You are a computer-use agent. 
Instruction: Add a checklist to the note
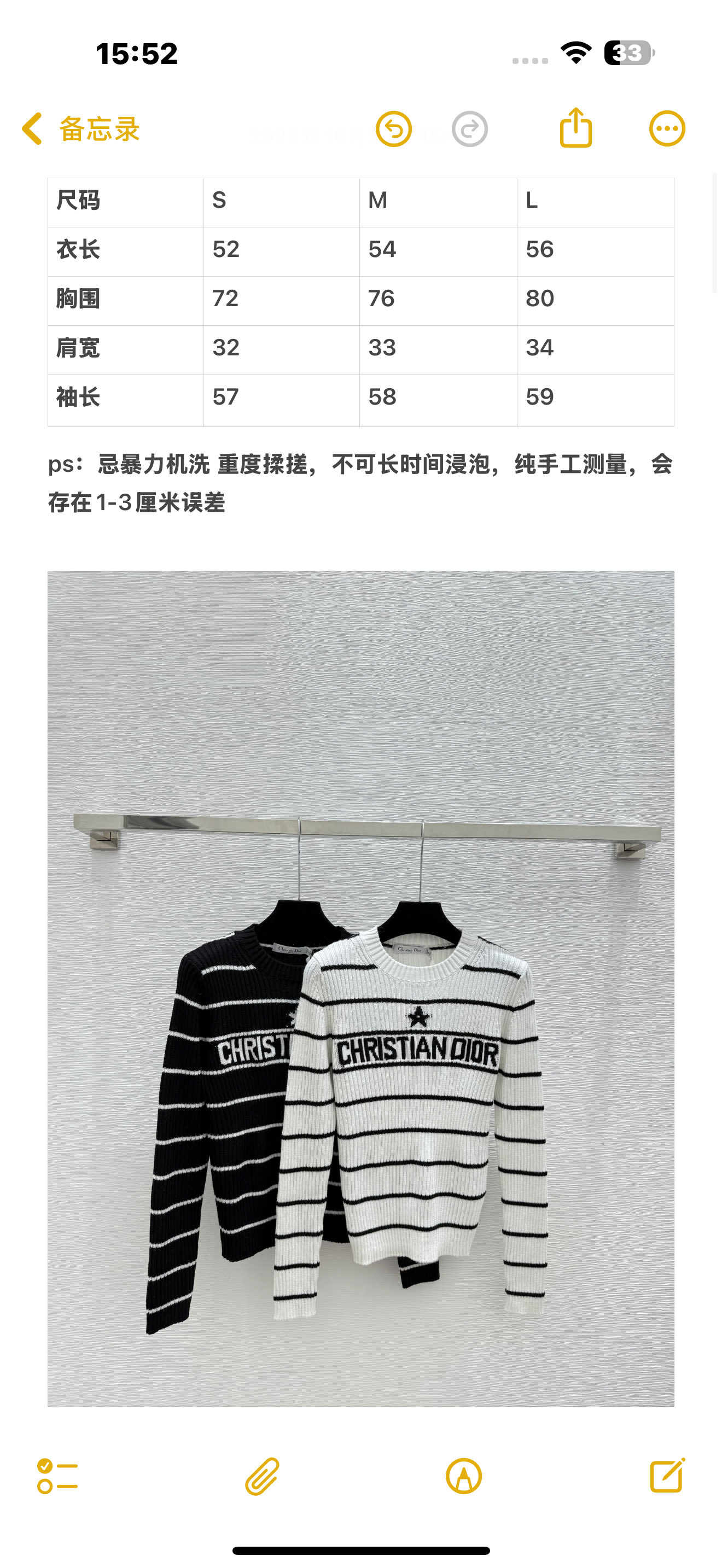click(57, 1476)
